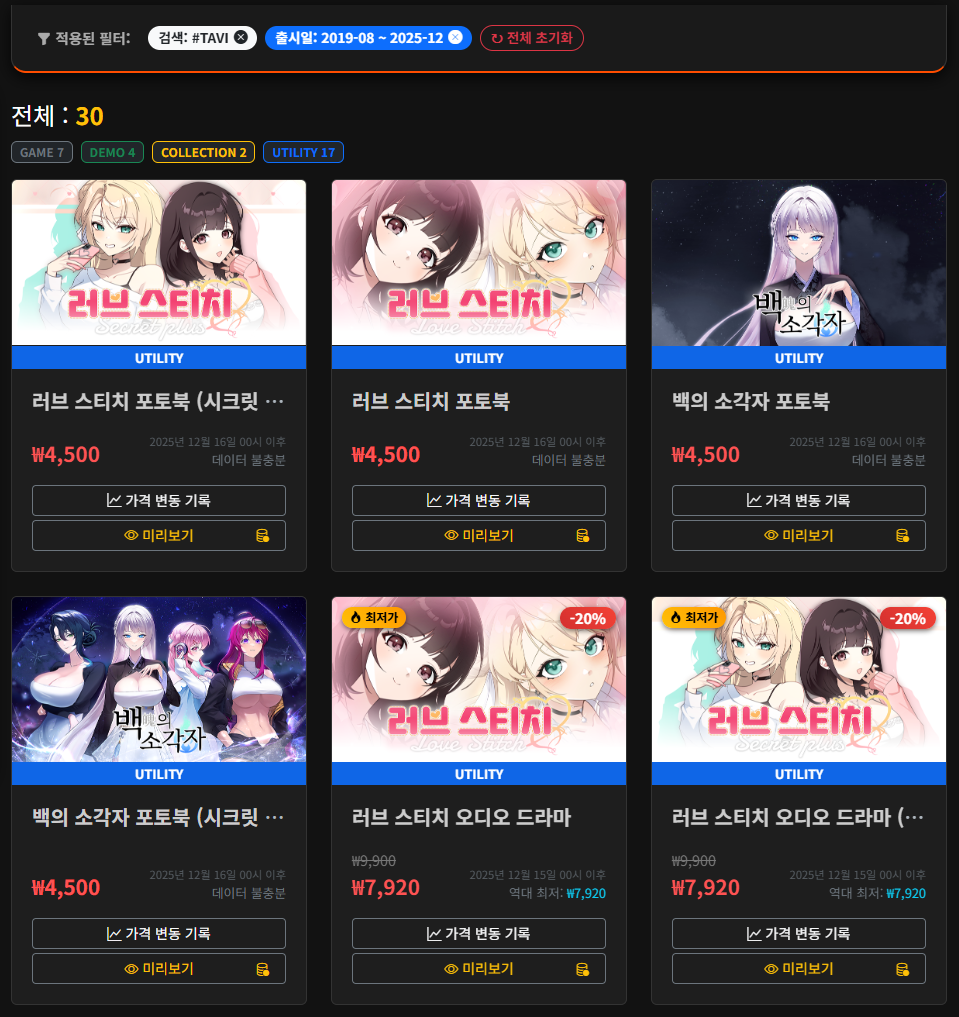This screenshot has width=959, height=1017.
Task: View price history for 러브 스티치 포토북
Action: point(478,500)
